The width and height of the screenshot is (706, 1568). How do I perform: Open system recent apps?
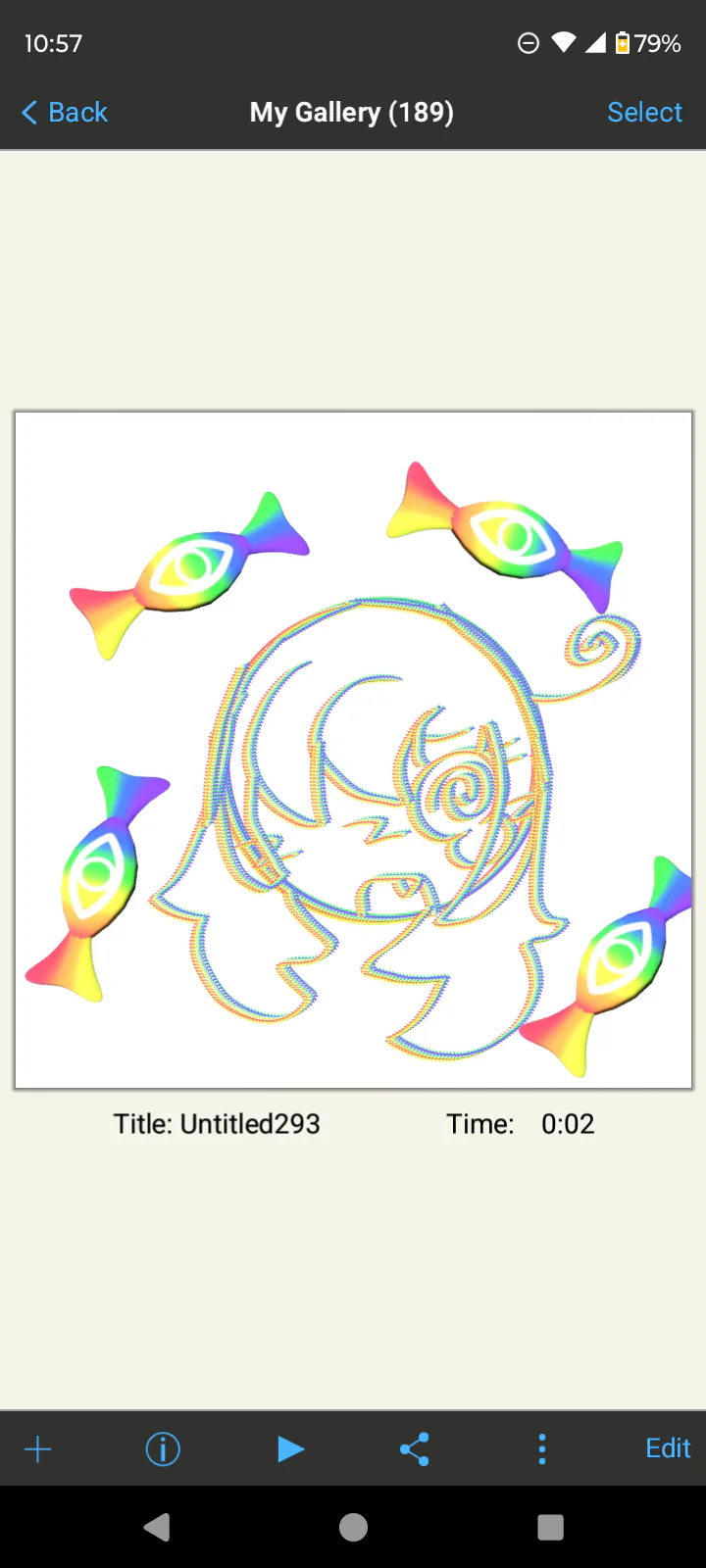coord(550,1527)
